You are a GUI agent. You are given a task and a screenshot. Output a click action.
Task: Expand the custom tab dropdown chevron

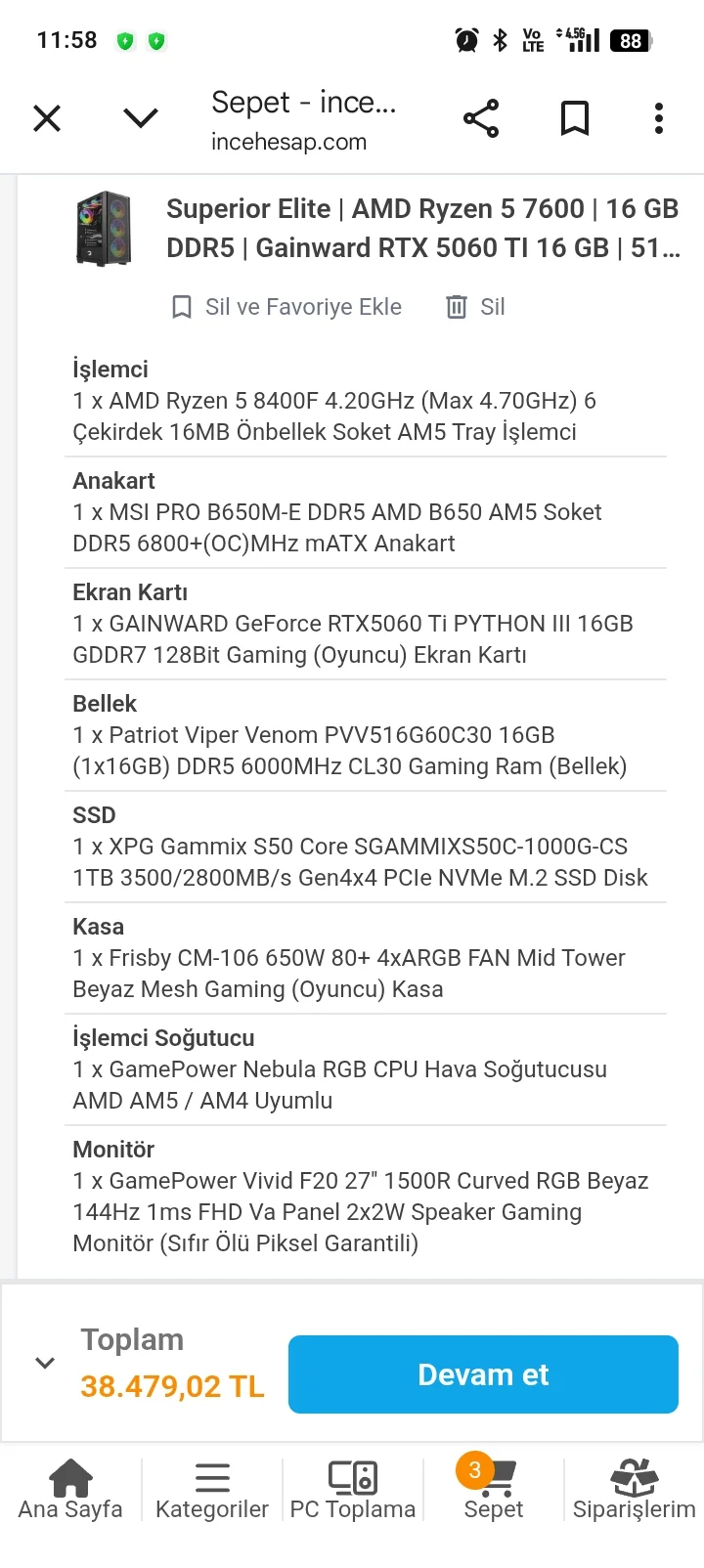[x=141, y=119]
